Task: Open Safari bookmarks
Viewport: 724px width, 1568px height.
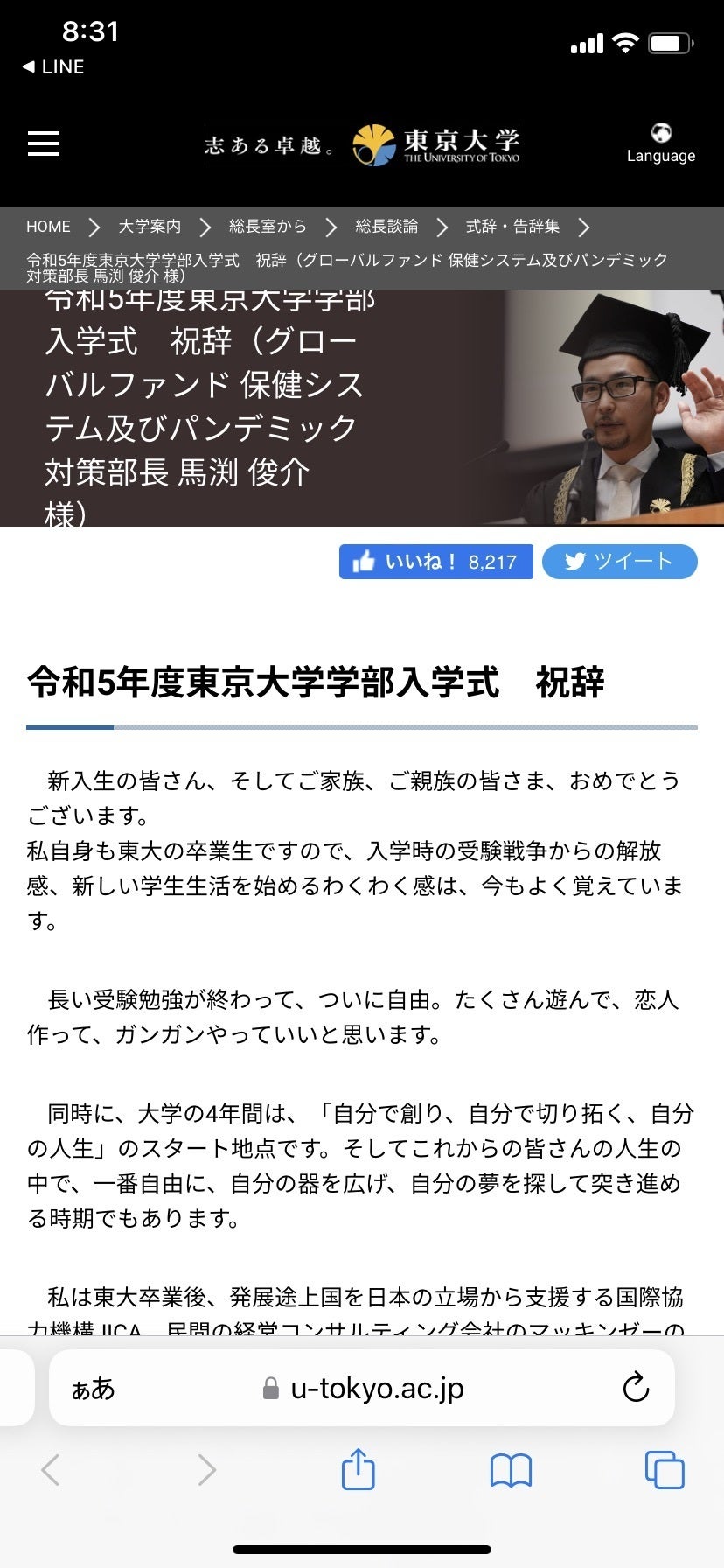Action: click(x=511, y=1470)
